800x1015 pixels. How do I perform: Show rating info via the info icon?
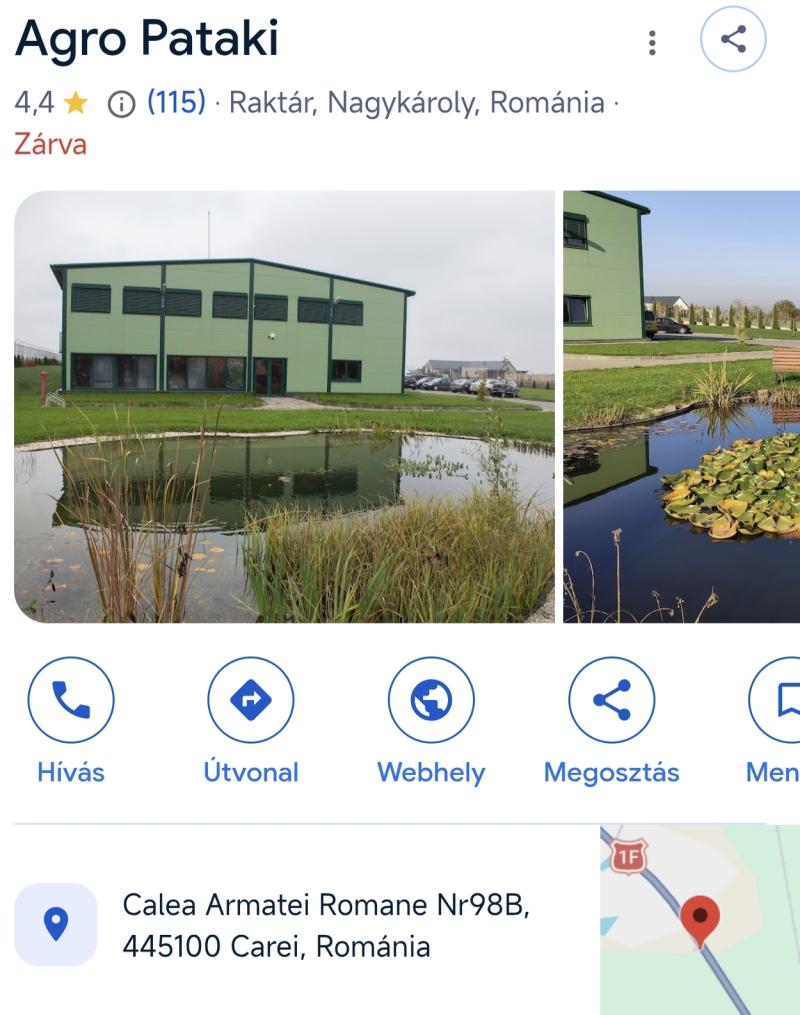pyautogui.click(x=121, y=103)
